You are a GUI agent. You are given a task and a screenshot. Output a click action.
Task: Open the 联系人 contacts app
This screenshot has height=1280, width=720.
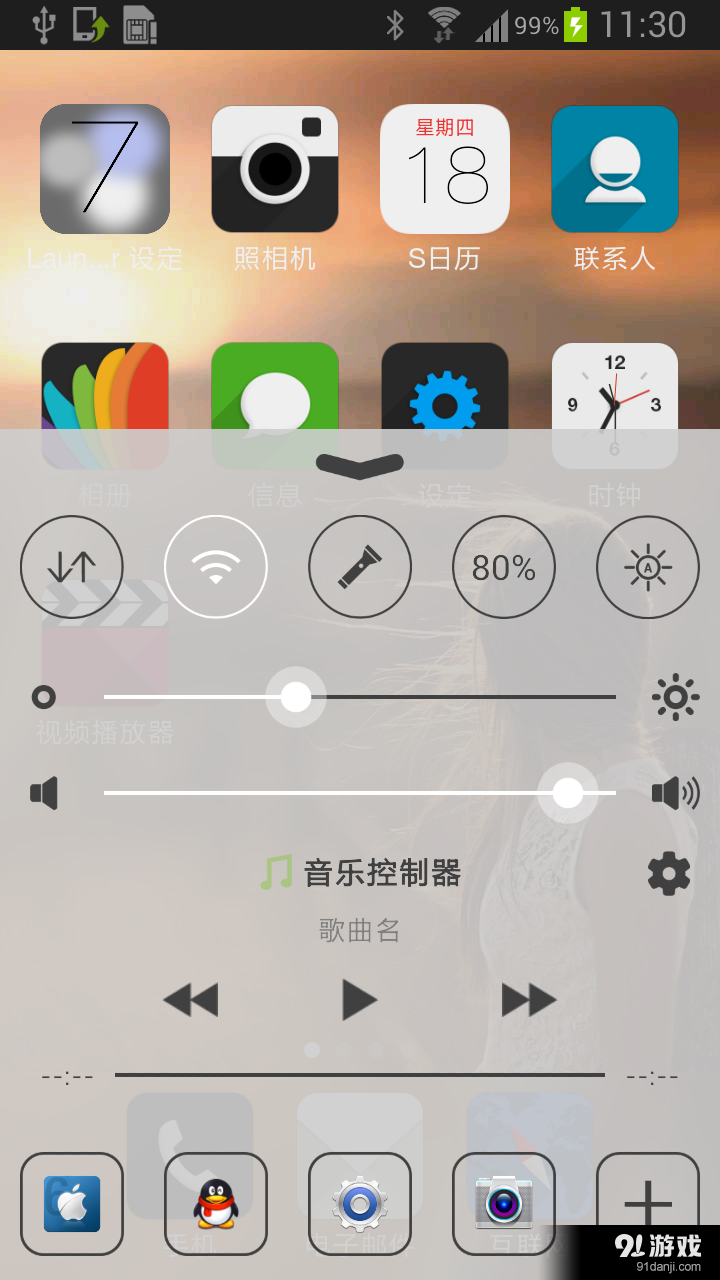point(615,188)
